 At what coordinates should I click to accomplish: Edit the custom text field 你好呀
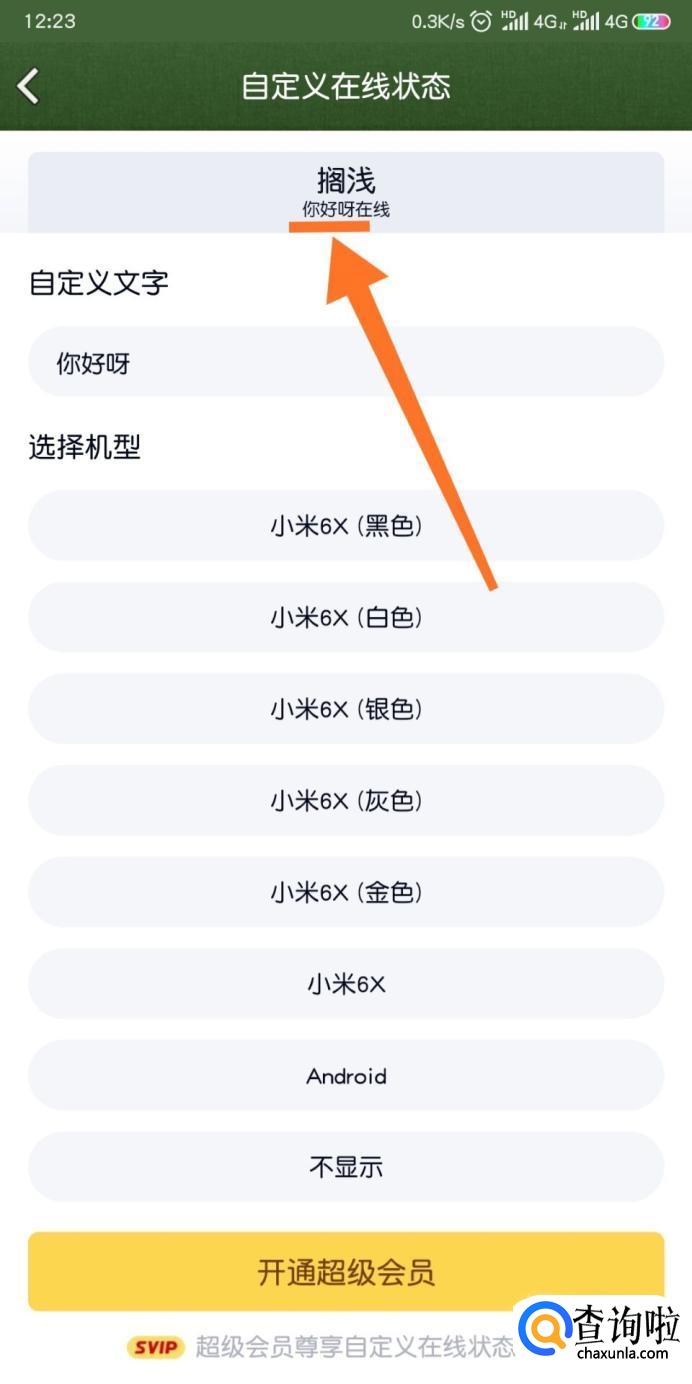[x=345, y=362]
